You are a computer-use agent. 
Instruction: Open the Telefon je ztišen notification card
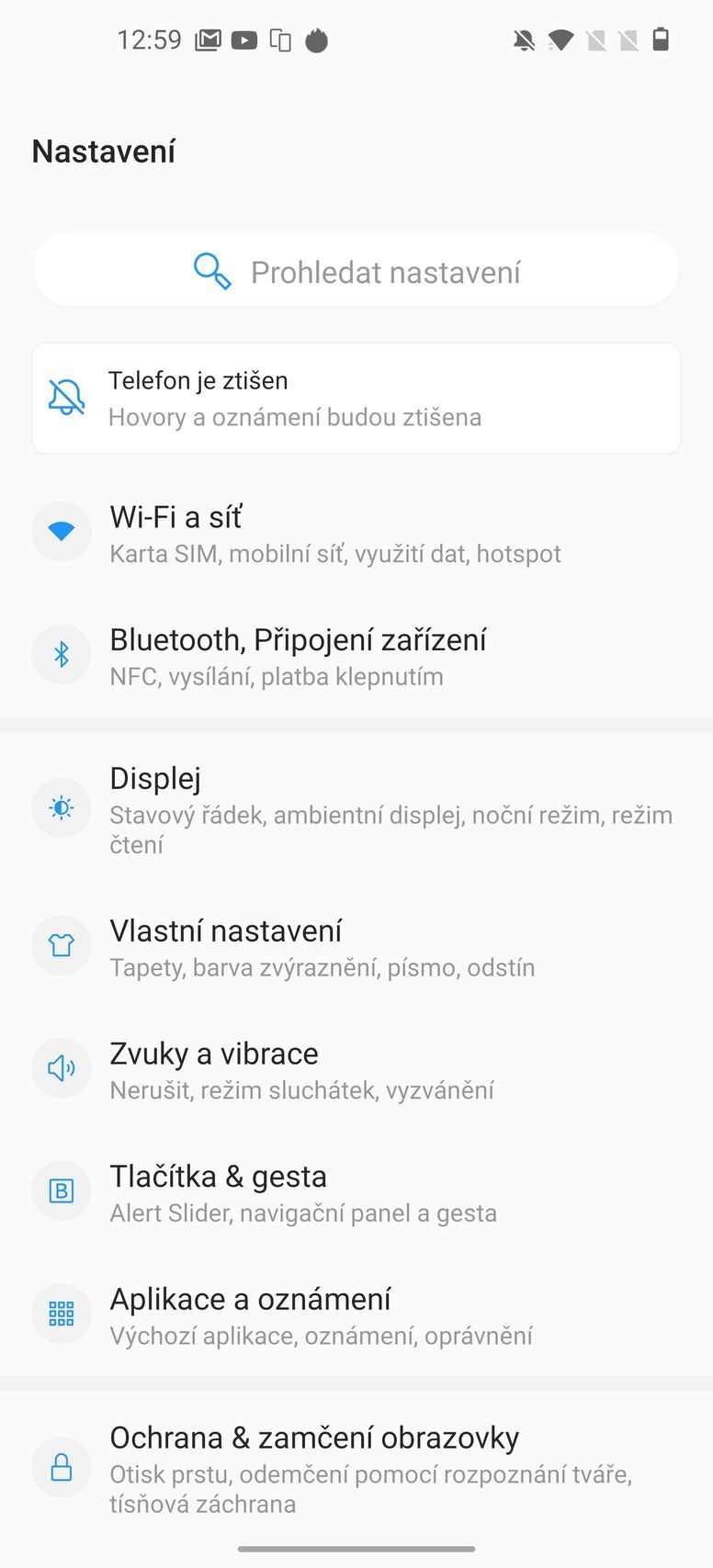[x=356, y=397]
